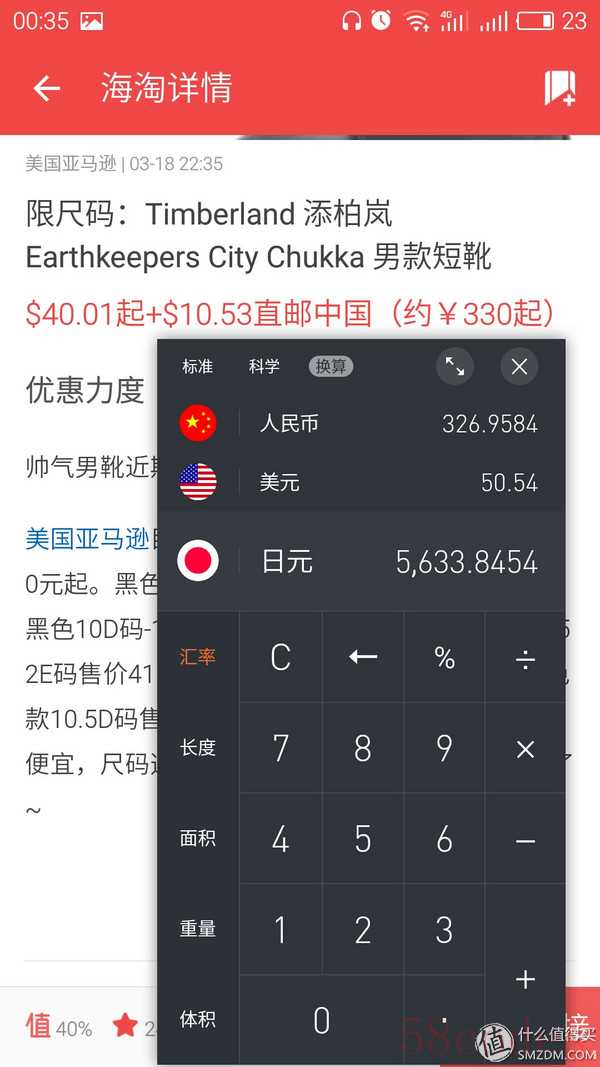Select the 美元 currency row
Viewport: 600px width, 1067px height.
360,483
